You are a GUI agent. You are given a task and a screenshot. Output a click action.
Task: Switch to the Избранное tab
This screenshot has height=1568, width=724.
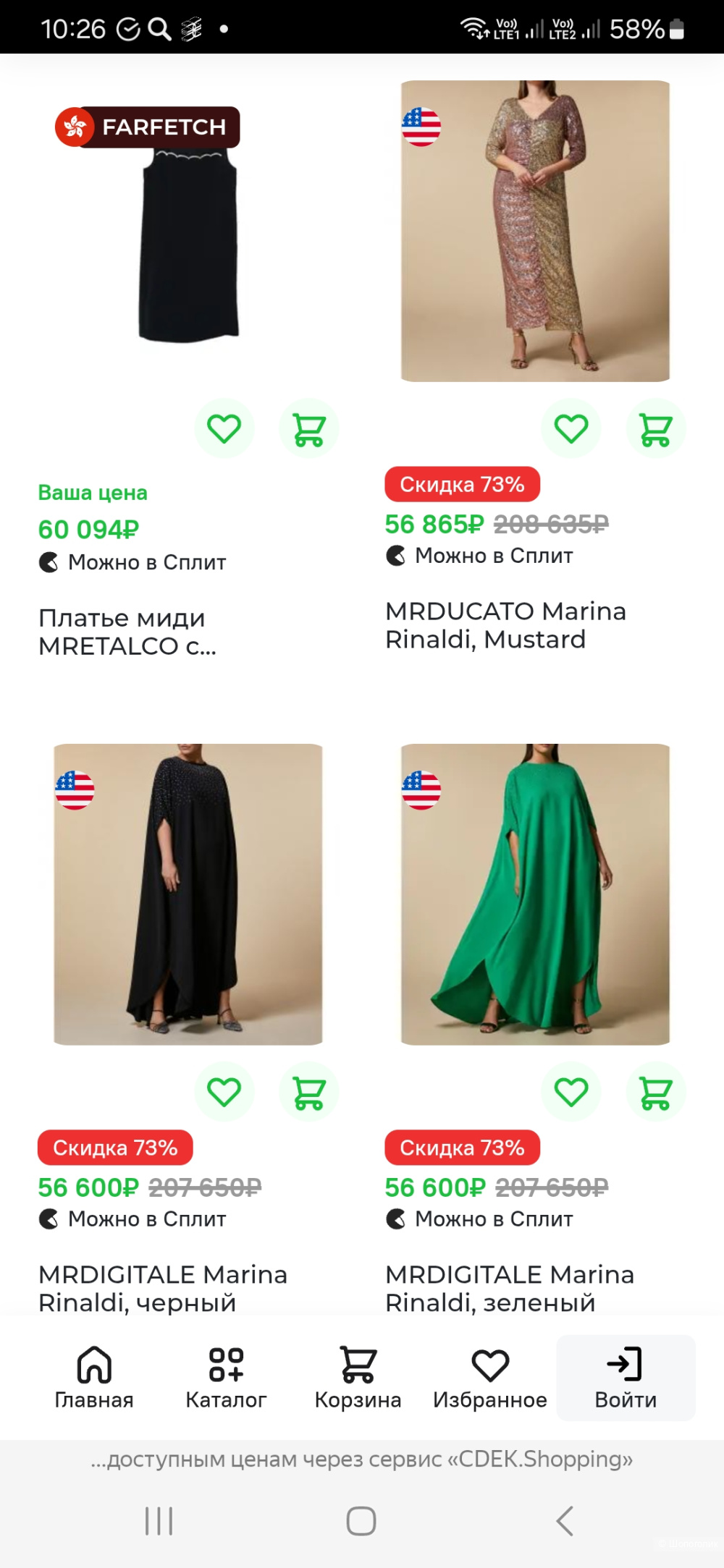point(490,1378)
